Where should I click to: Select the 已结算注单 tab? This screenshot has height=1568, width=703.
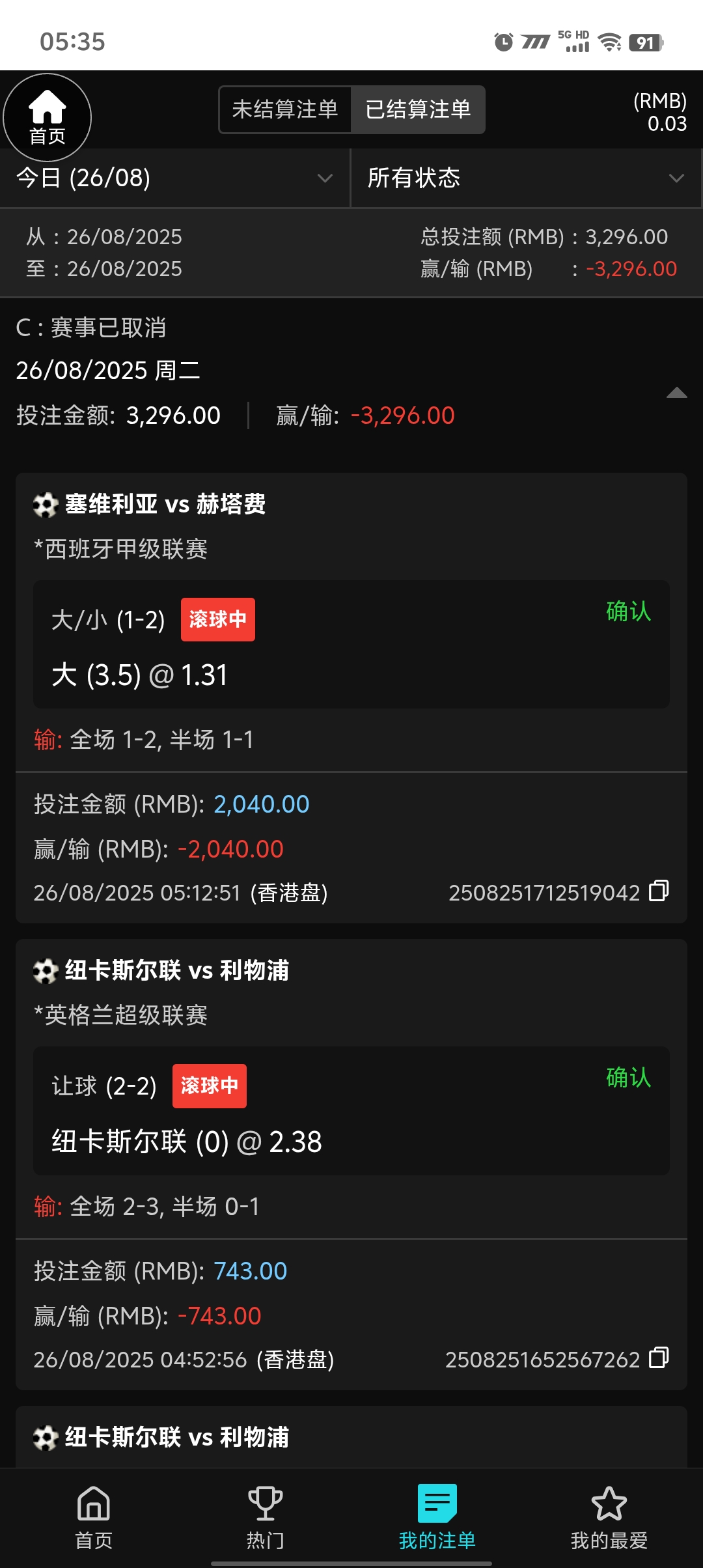(419, 109)
